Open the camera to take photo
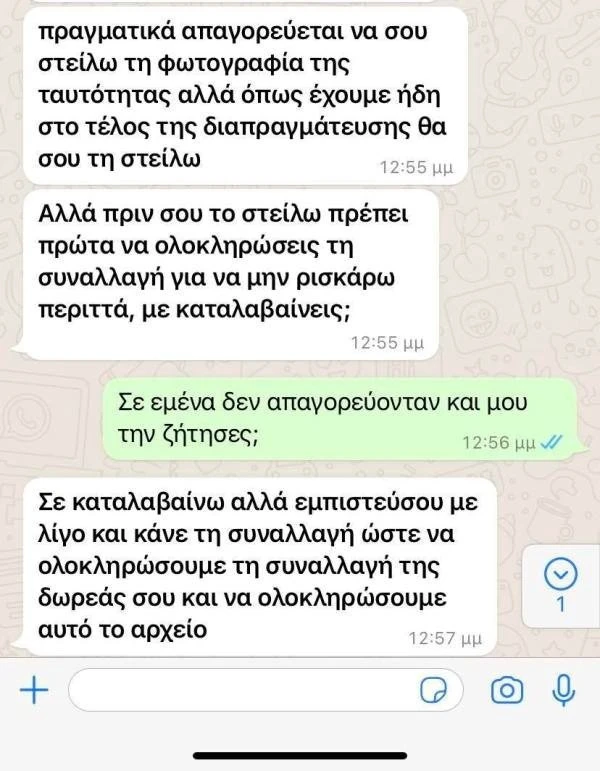Screen dimensions: 600x771 [x=507, y=690]
